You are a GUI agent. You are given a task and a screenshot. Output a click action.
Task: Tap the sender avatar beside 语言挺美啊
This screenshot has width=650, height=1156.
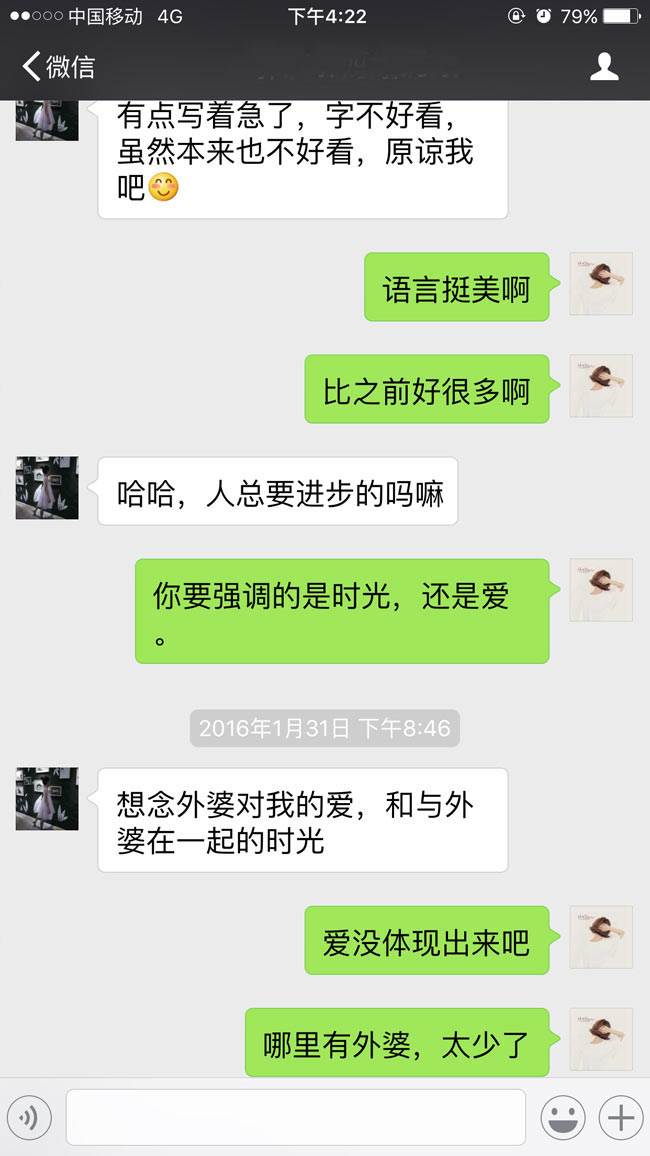click(601, 284)
